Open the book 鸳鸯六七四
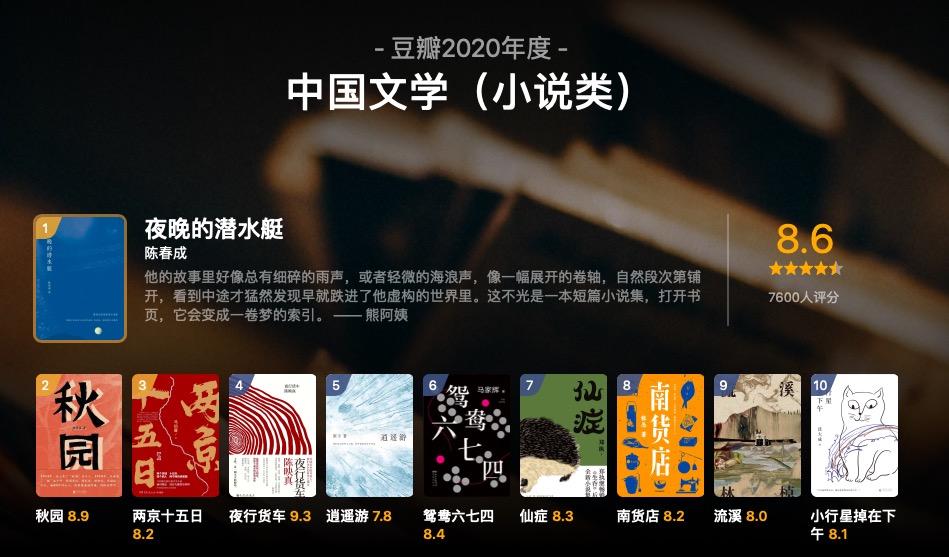Viewport: 949px width, 557px height. click(x=466, y=435)
